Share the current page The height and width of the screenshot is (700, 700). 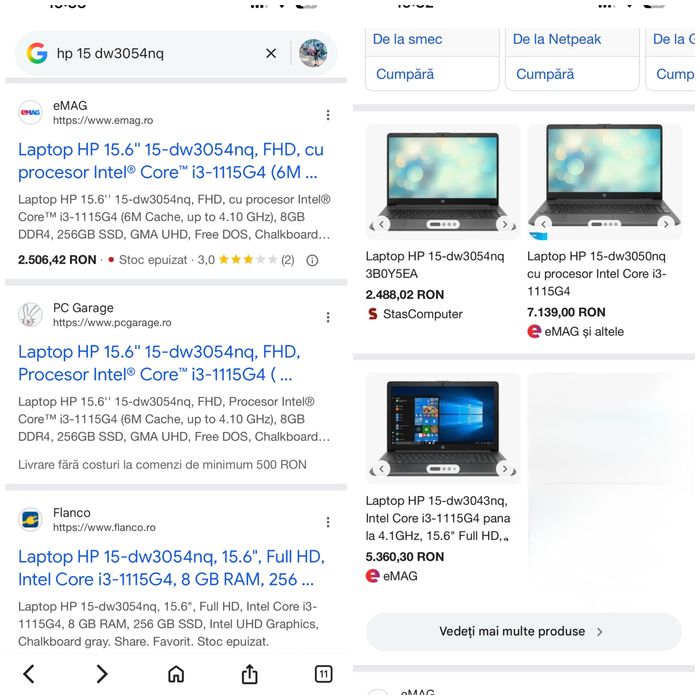(250, 674)
